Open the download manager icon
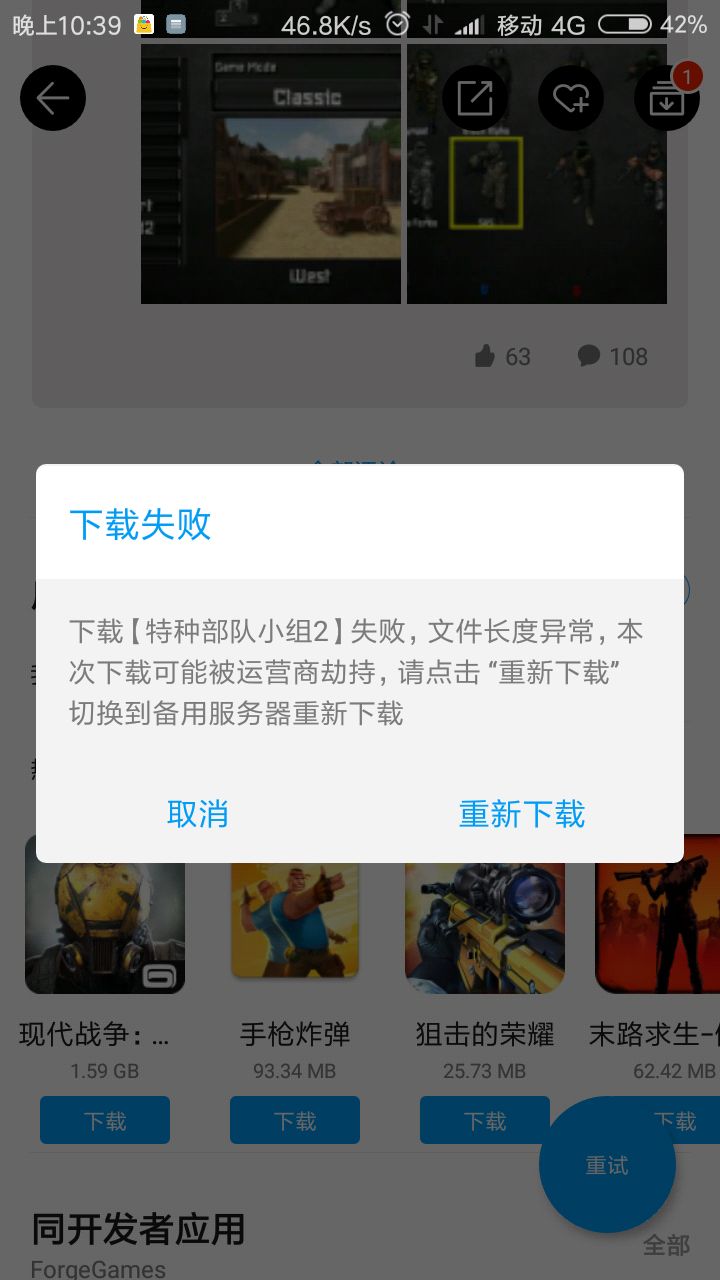The height and width of the screenshot is (1280, 720). point(666,98)
